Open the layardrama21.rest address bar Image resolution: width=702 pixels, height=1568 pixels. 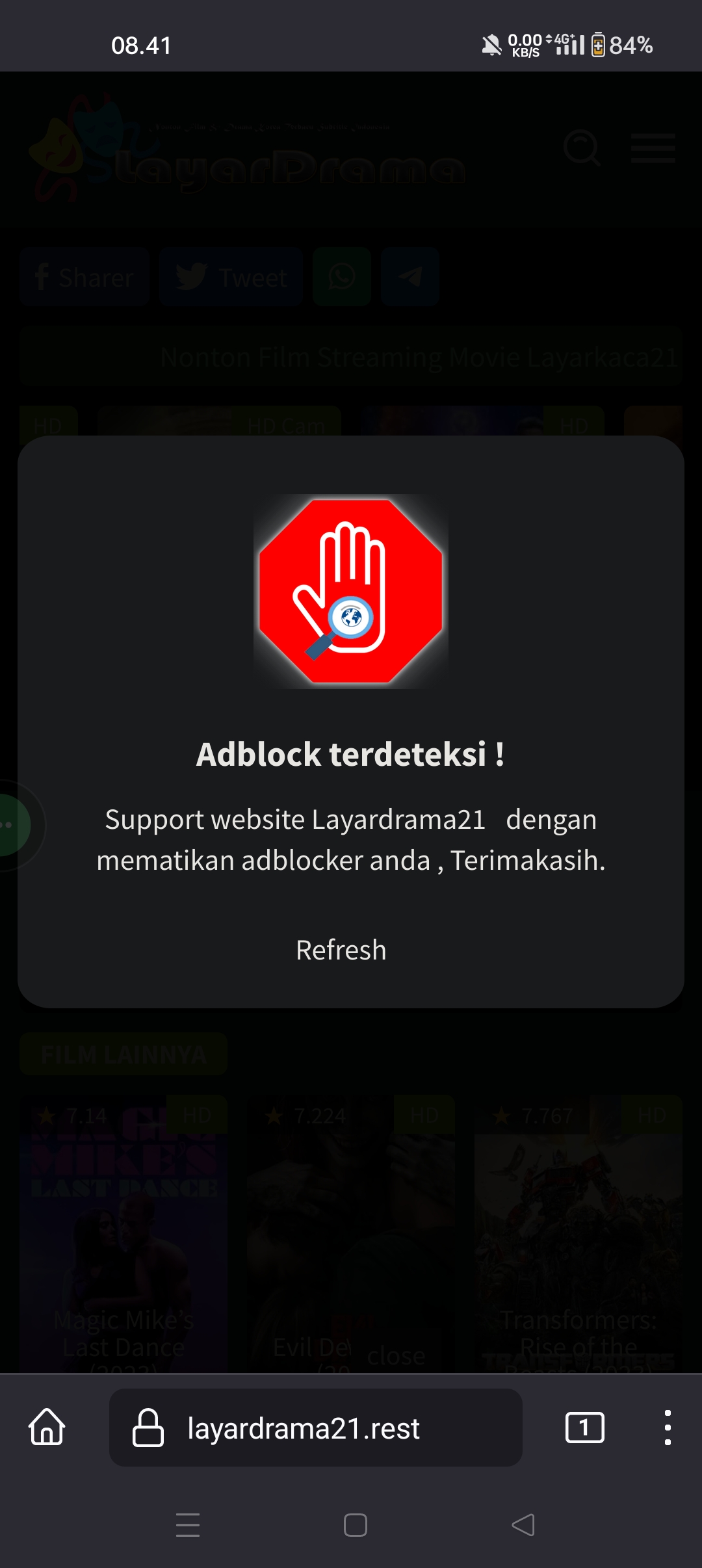316,1428
